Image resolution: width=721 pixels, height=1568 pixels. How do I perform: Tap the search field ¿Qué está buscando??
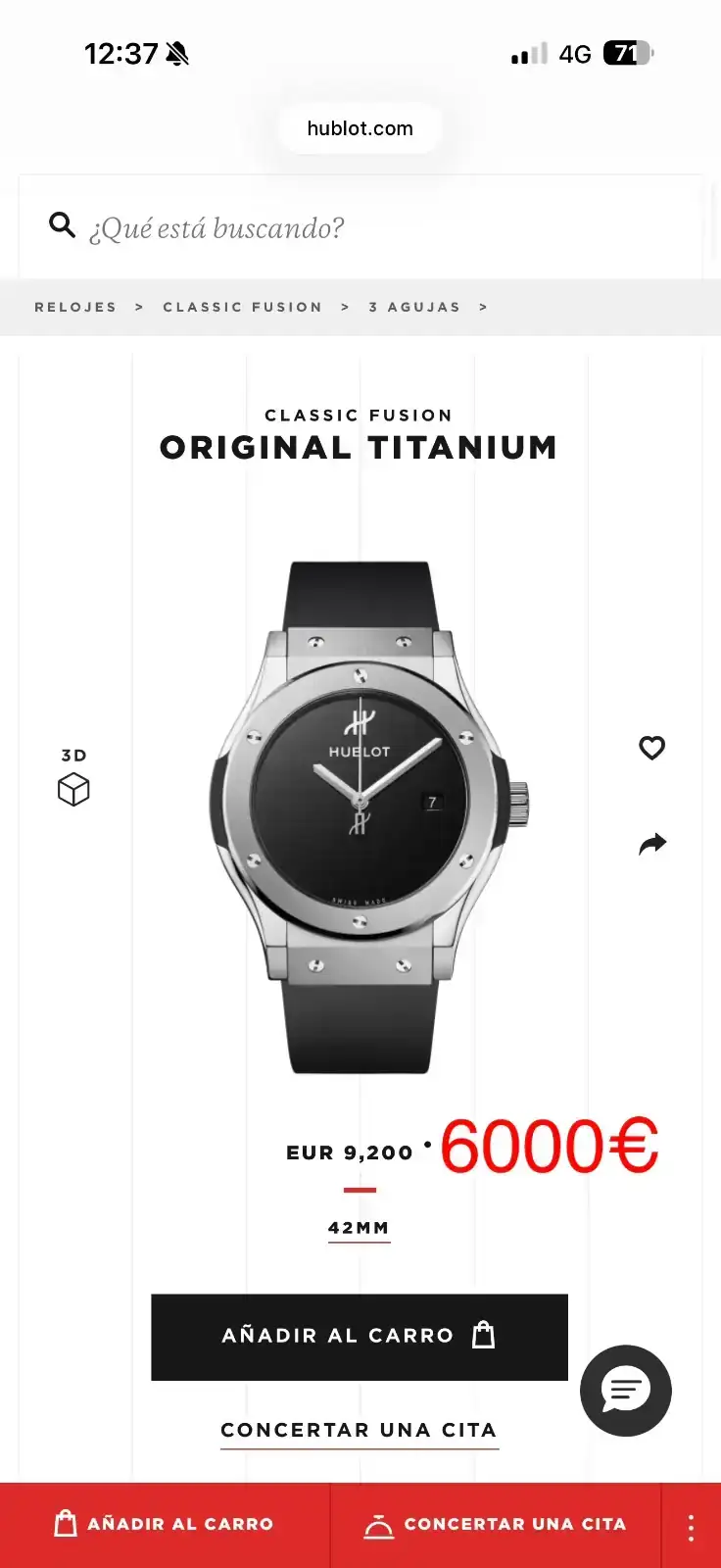[x=360, y=227]
